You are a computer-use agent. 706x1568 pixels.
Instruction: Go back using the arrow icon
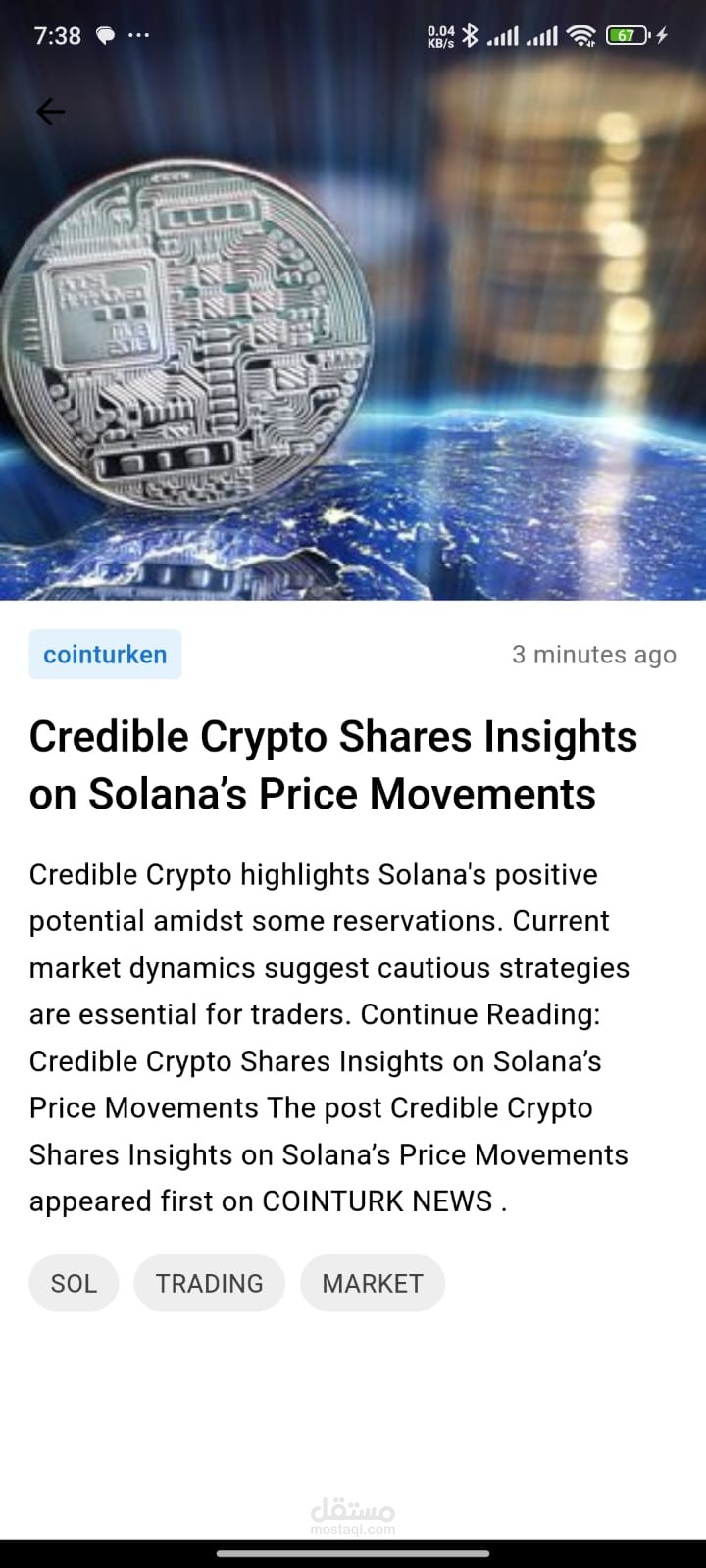tap(50, 112)
